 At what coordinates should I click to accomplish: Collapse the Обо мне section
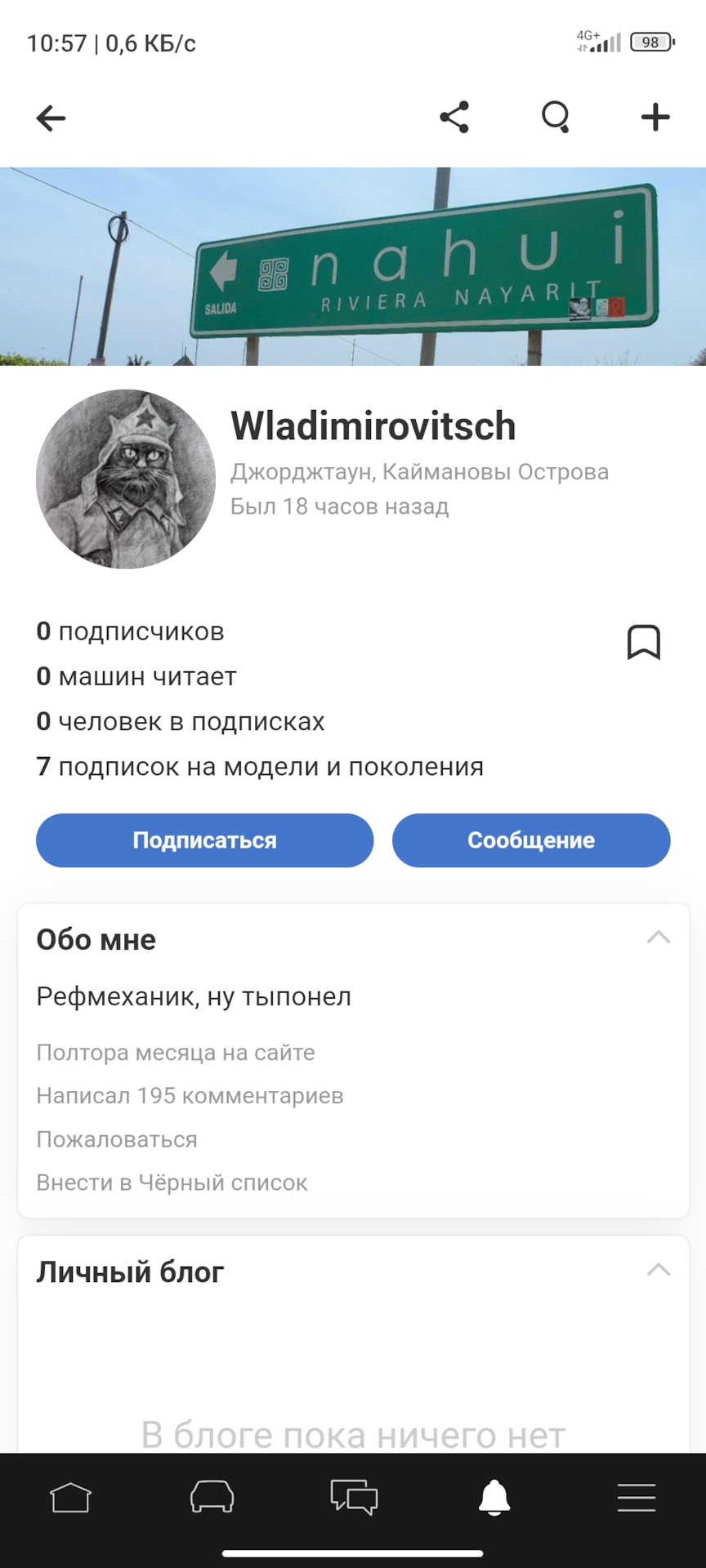click(x=658, y=938)
